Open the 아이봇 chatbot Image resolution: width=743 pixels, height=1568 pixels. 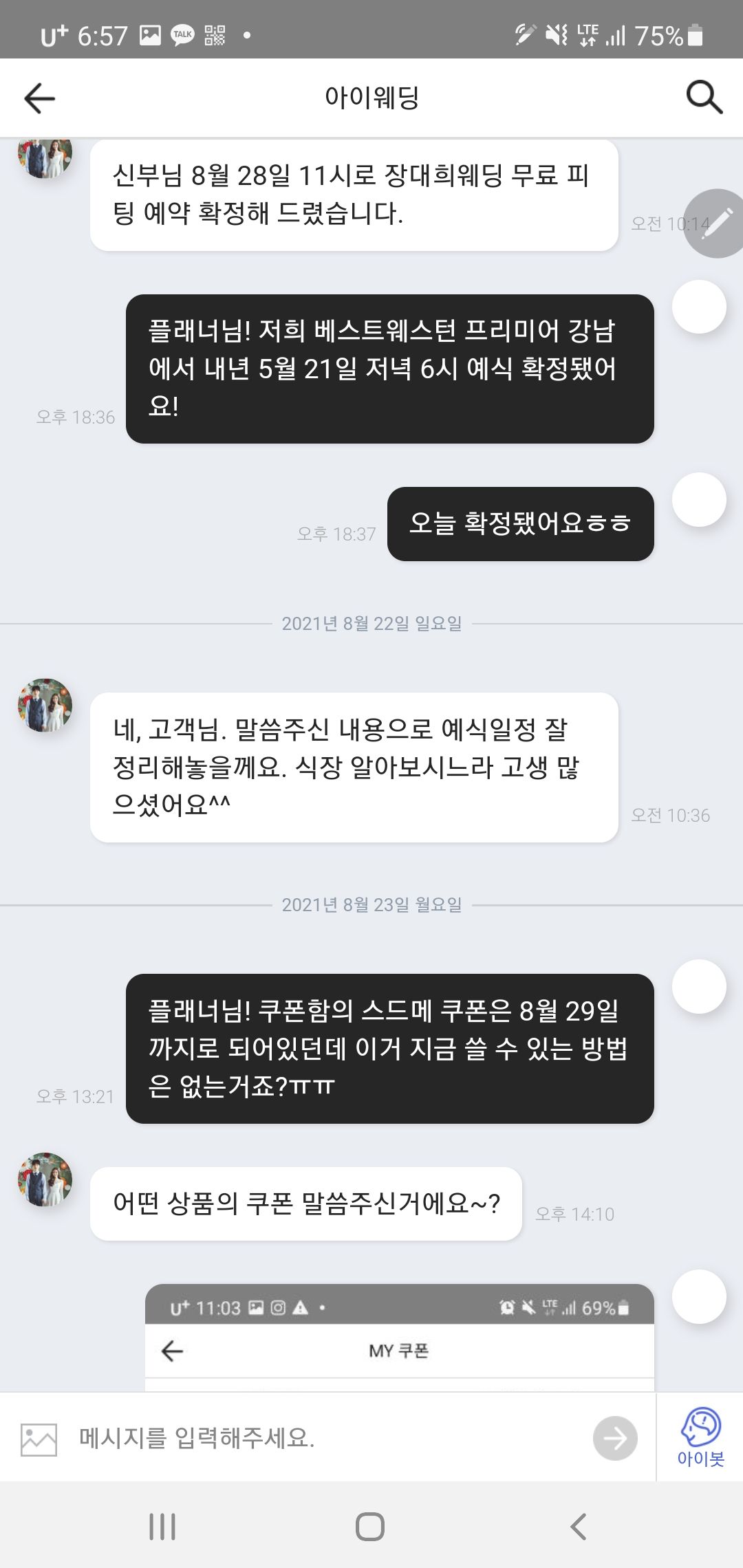[700, 1438]
